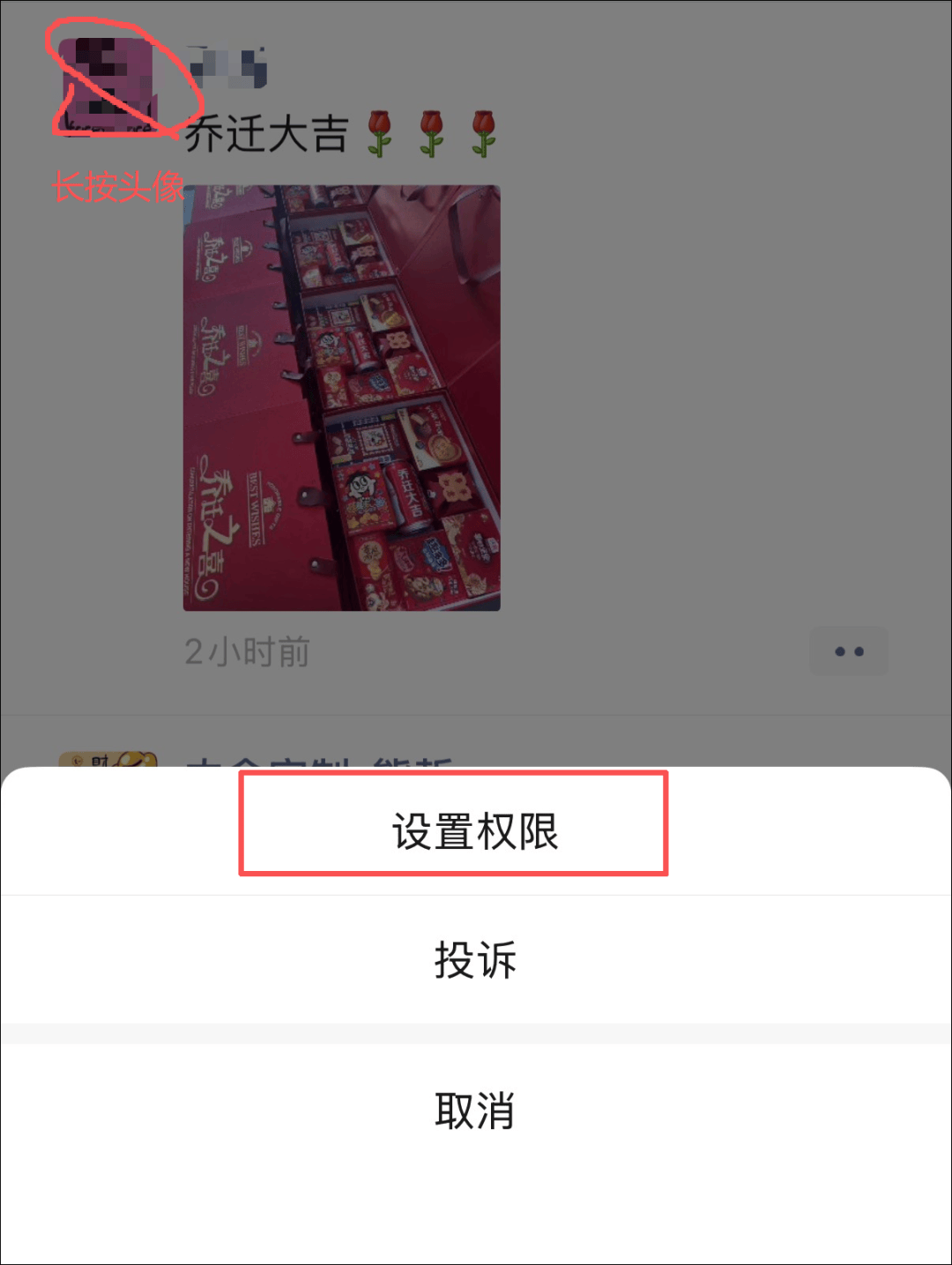Tap 取消 to dismiss the sheet
The width and height of the screenshot is (952, 1265).
(475, 1111)
